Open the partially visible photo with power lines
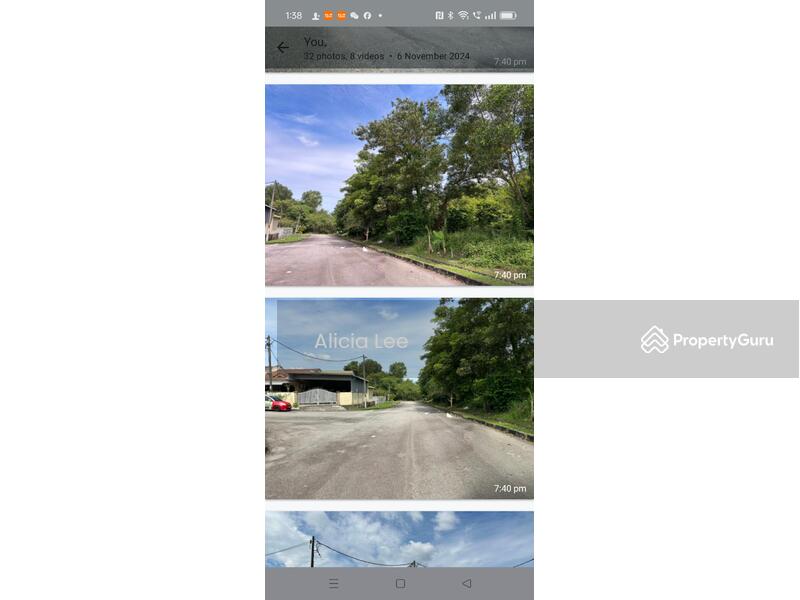Screen dimensions: 800x600 [399, 540]
